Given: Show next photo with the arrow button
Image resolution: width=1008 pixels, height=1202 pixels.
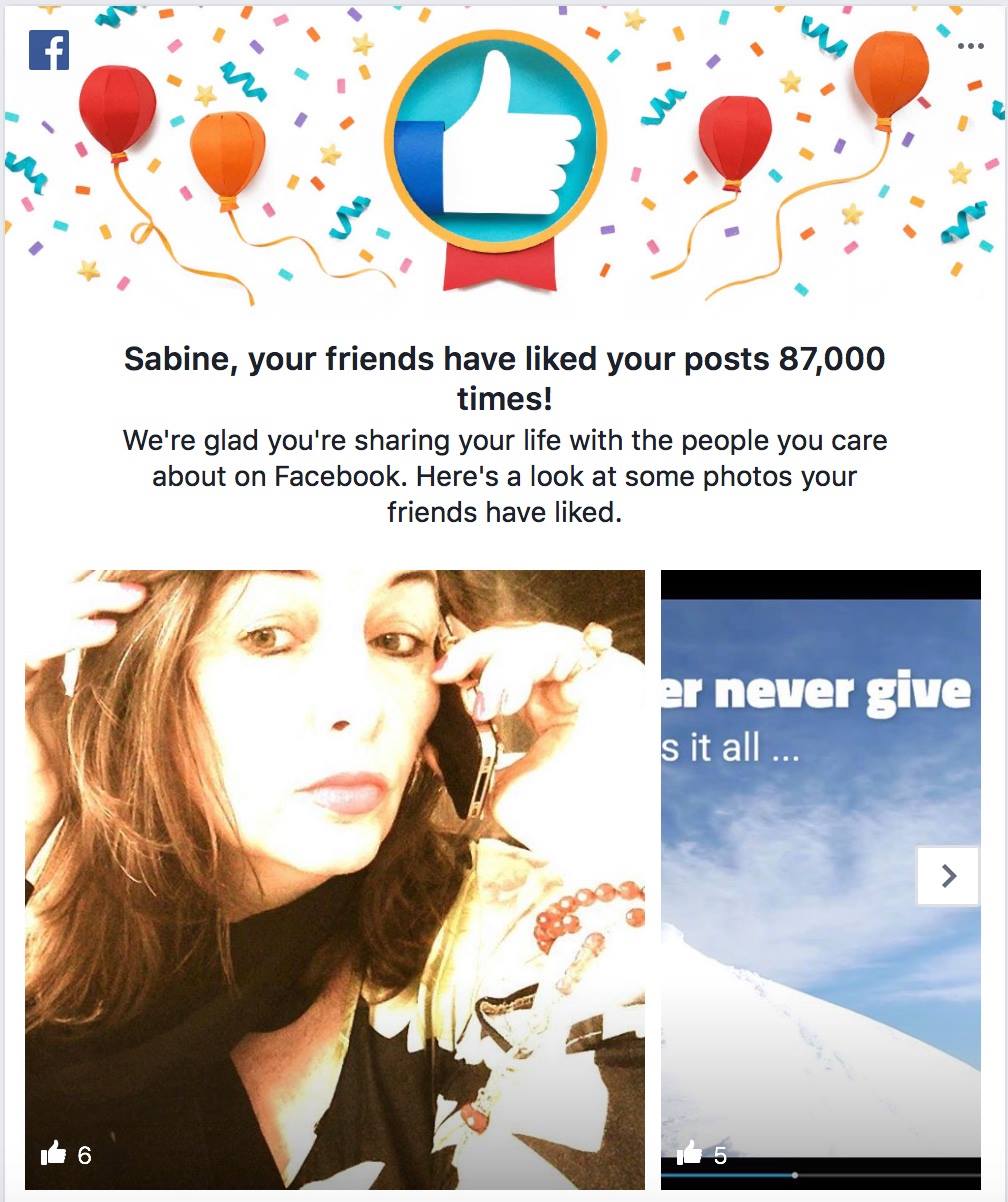Looking at the screenshot, I should click(948, 876).
